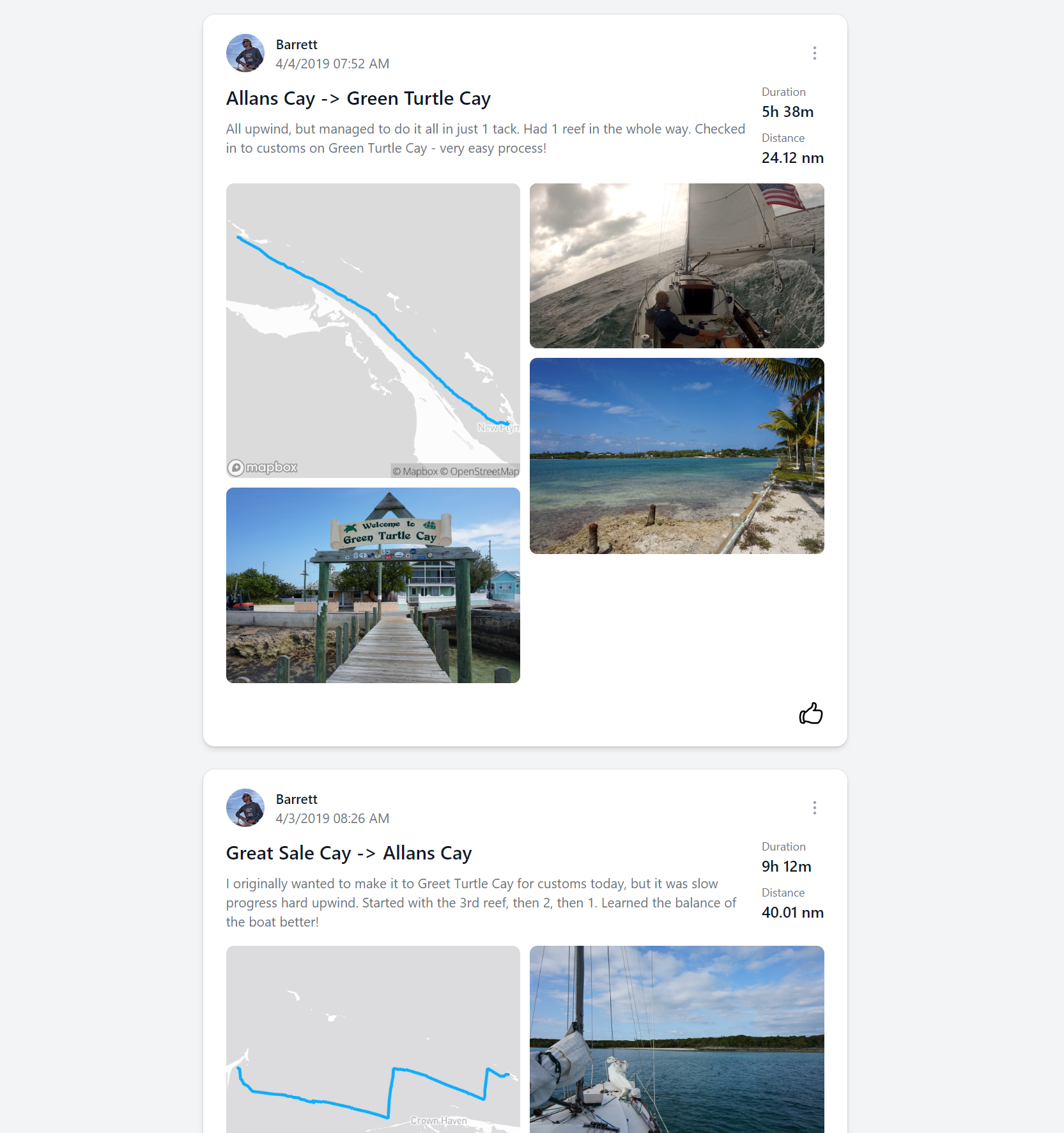Like the Allans Cay -> Green Turtle Cay post

pyautogui.click(x=810, y=713)
